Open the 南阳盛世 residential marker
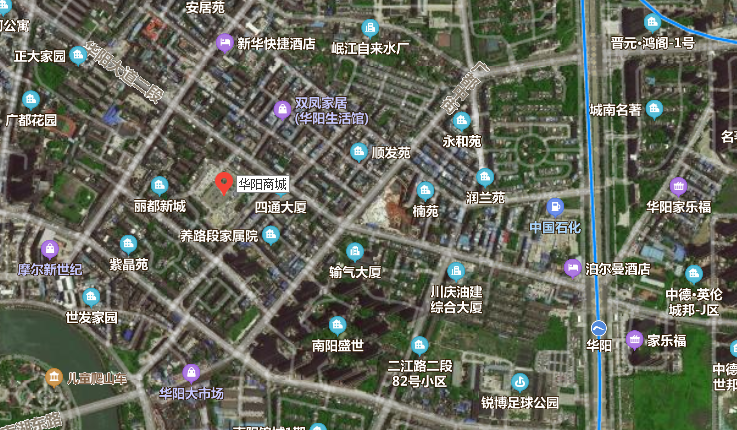Screen dimensions: 737x430 tap(338, 325)
